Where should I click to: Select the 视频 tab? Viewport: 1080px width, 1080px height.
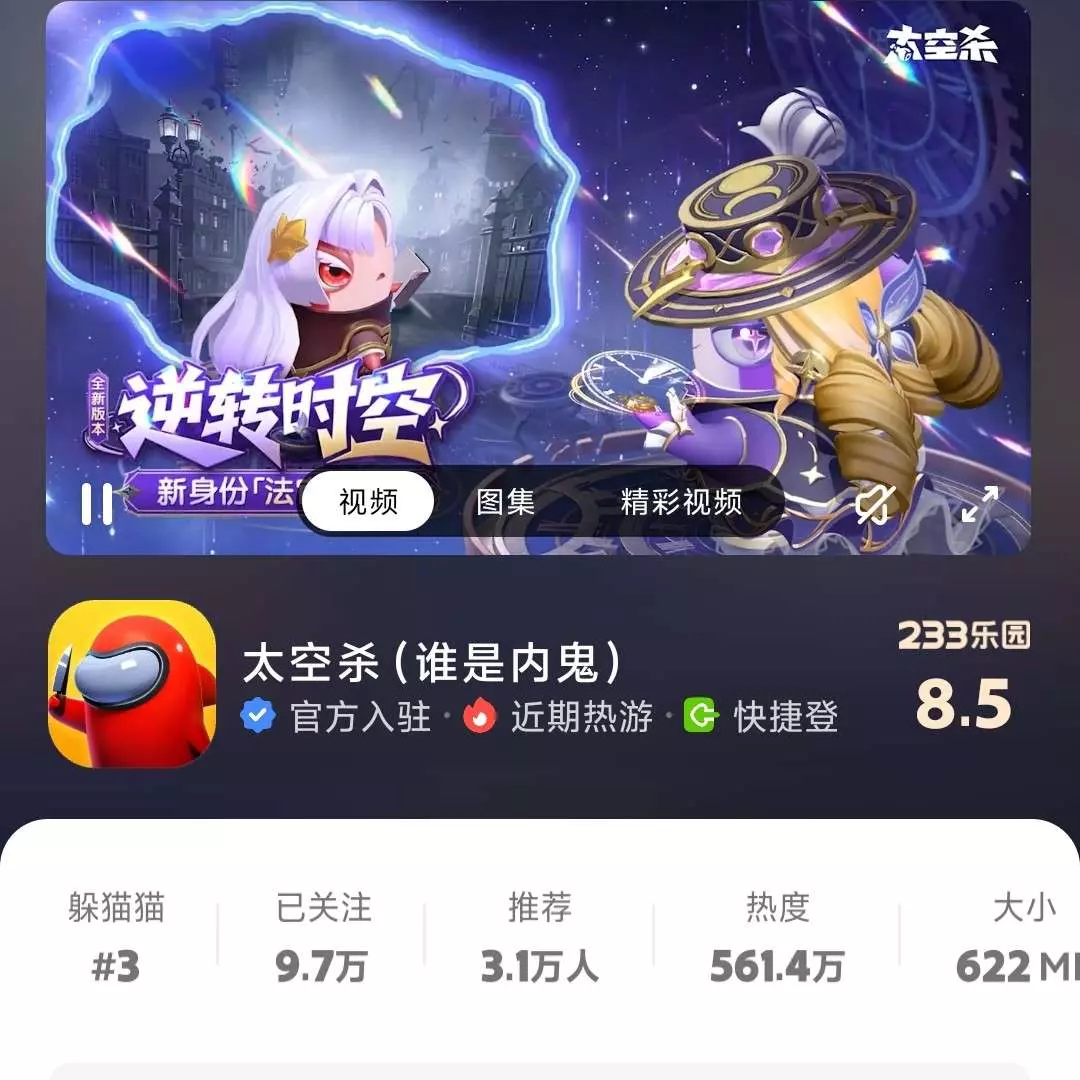(368, 501)
